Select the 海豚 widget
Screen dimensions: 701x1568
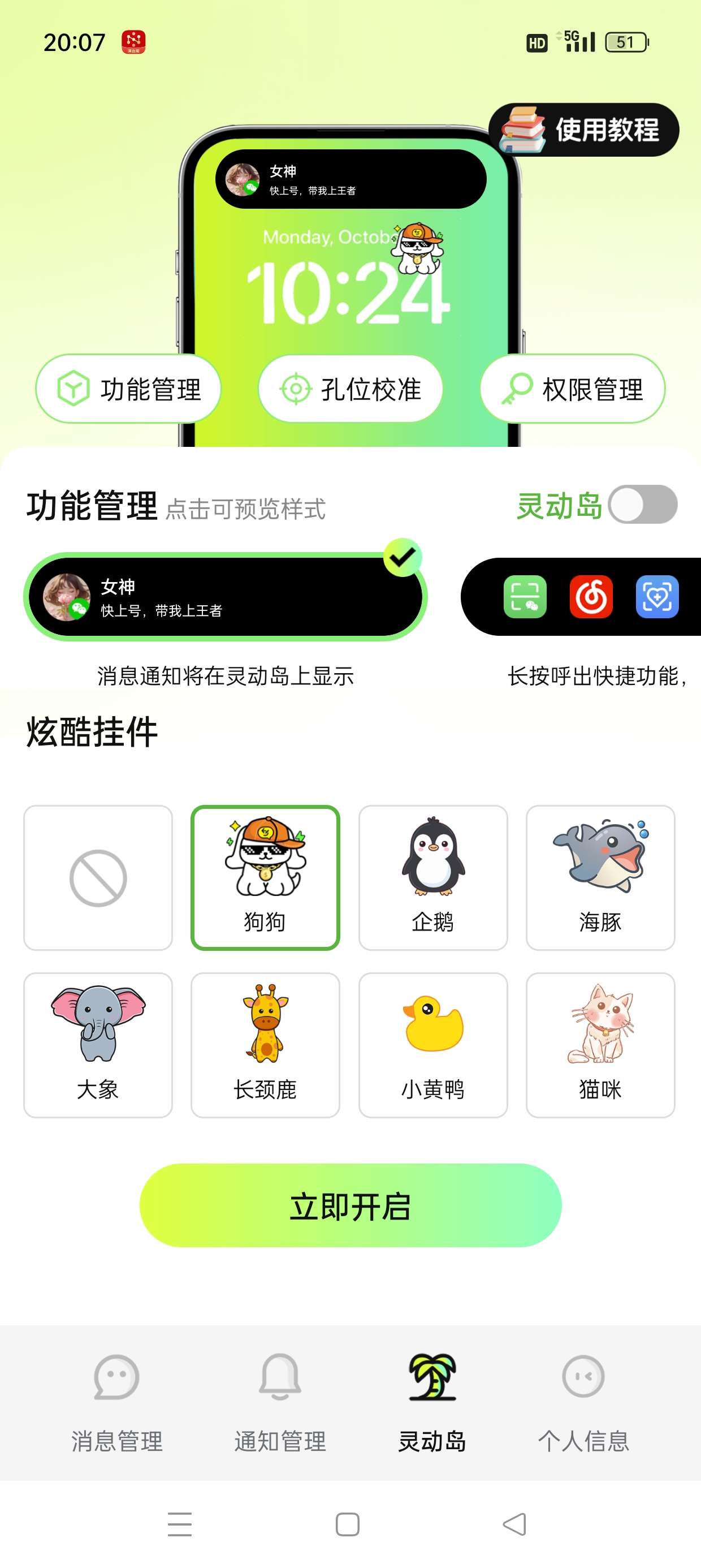point(600,878)
